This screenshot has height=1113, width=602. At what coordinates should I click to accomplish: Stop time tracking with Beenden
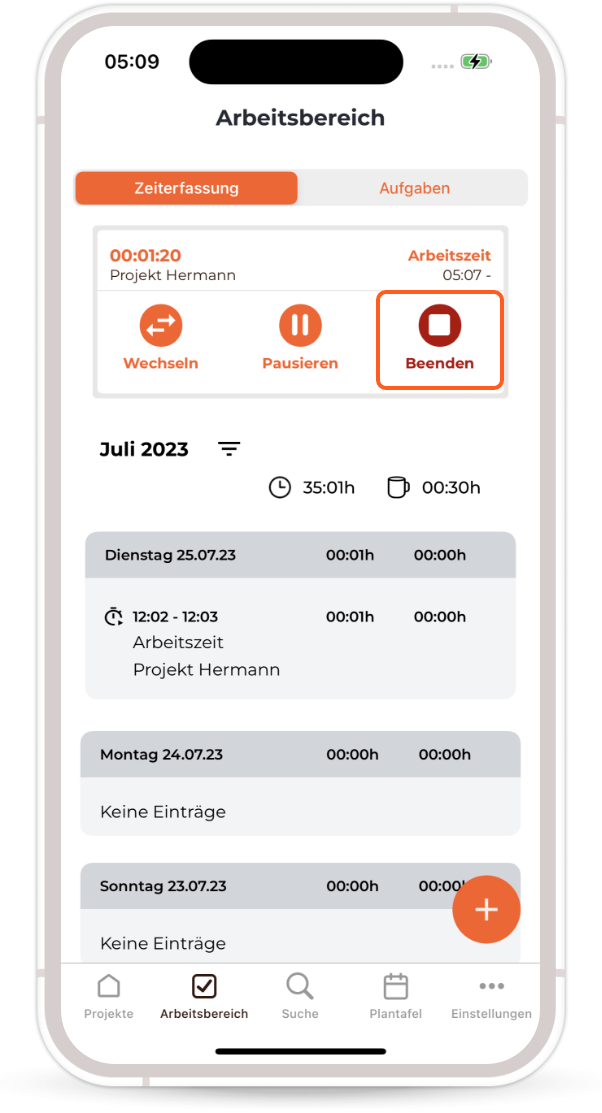click(439, 338)
